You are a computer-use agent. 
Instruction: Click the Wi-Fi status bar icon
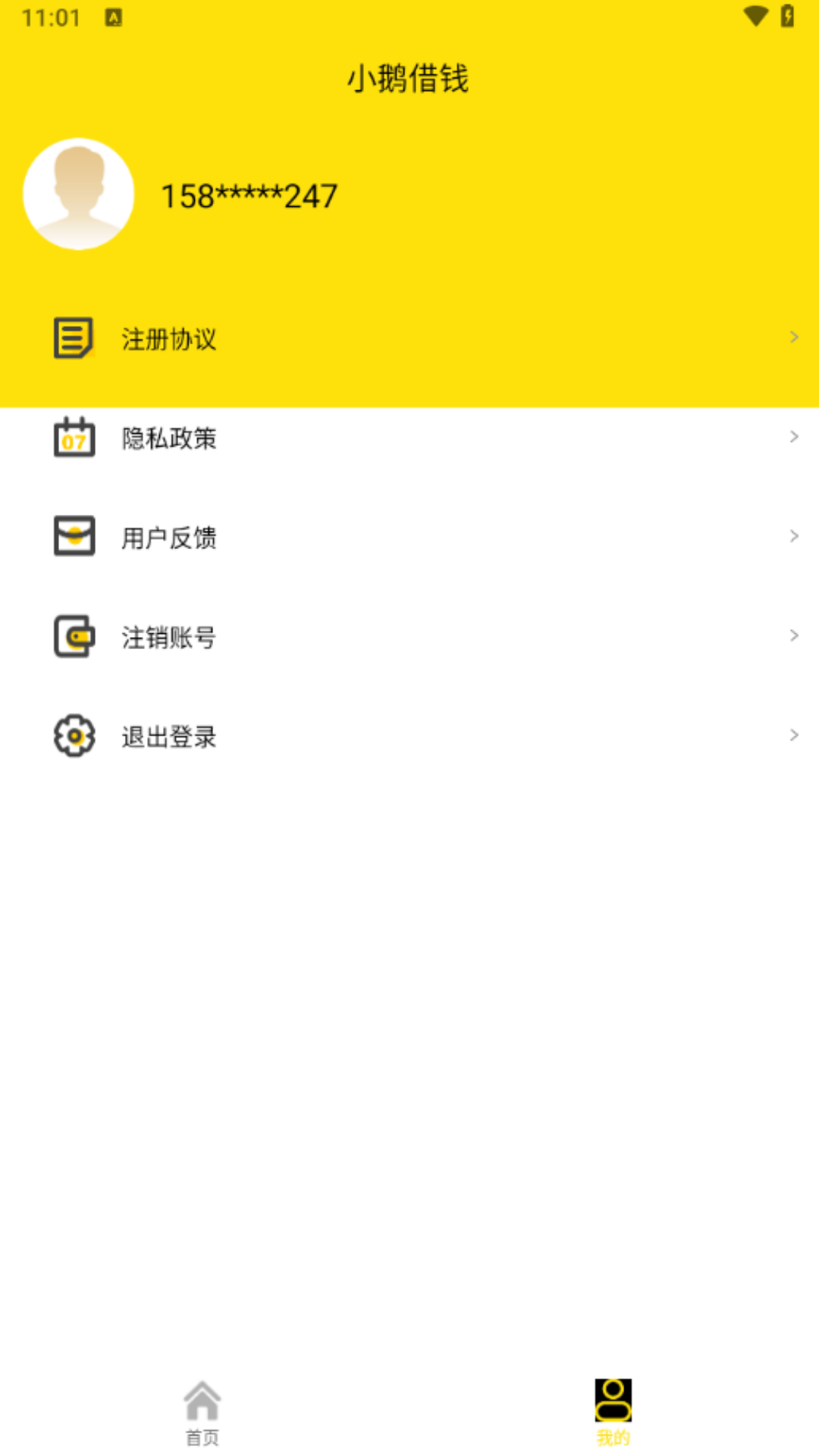tap(755, 17)
